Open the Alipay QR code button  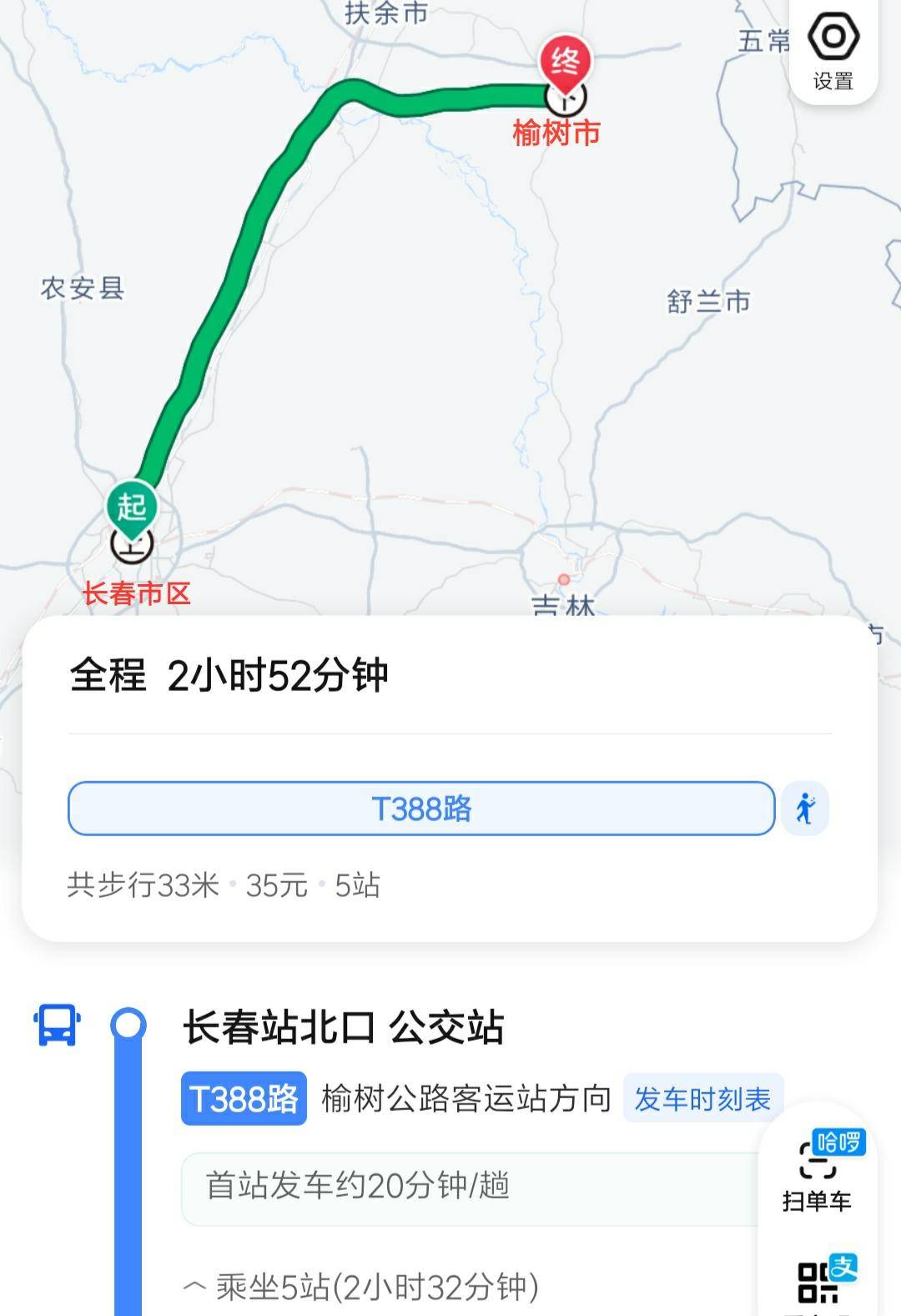[x=821, y=1281]
